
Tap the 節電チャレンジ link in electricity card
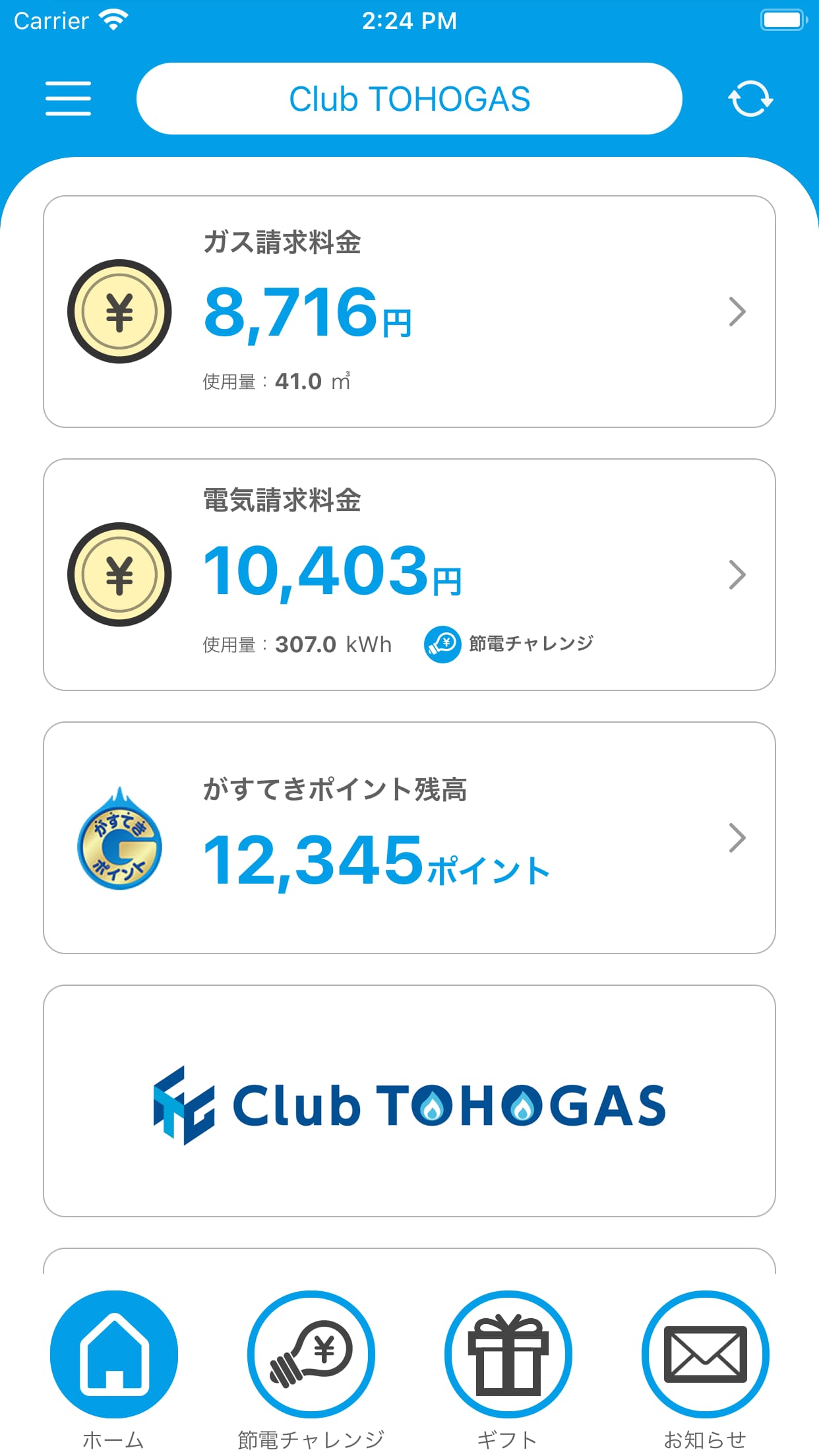tap(509, 644)
